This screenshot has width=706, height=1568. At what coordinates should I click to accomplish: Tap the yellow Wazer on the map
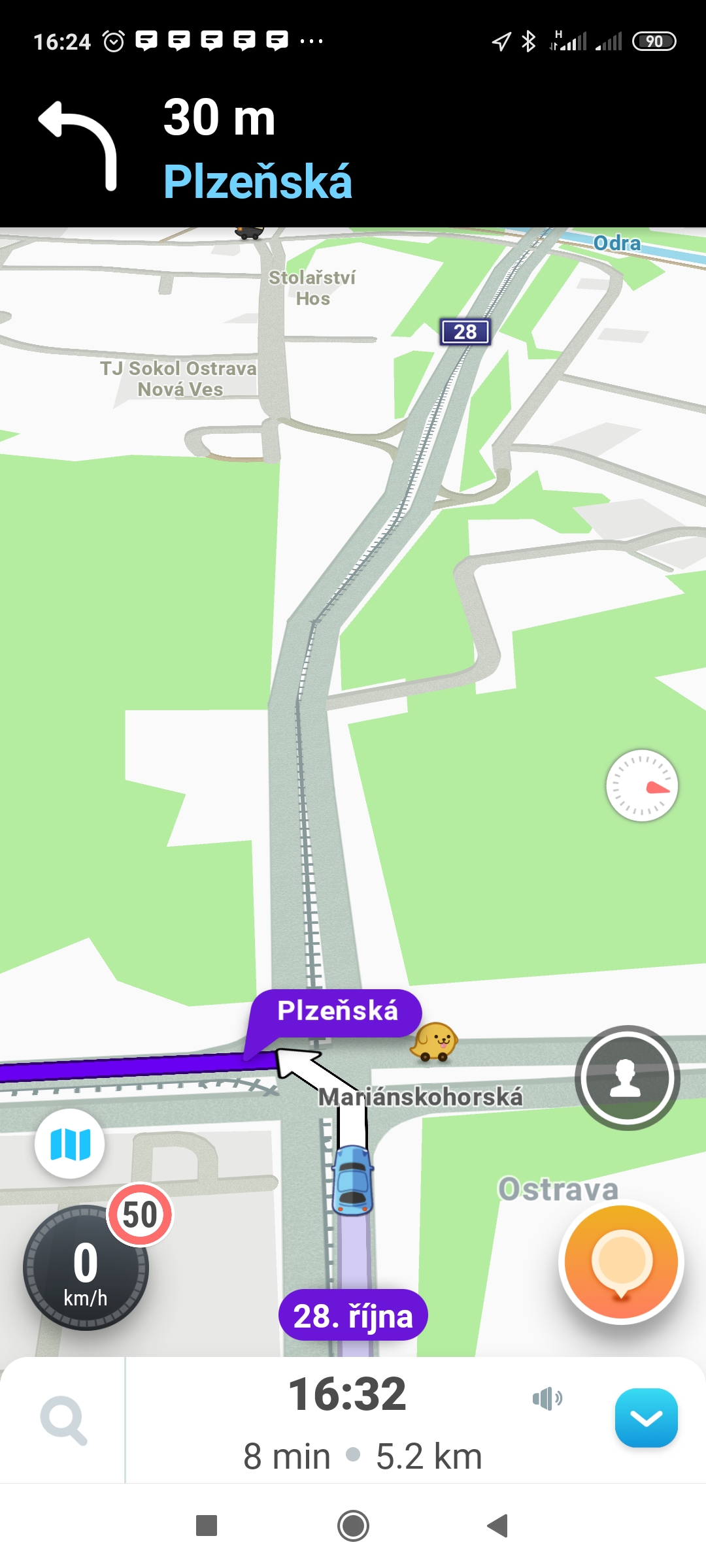434,1041
